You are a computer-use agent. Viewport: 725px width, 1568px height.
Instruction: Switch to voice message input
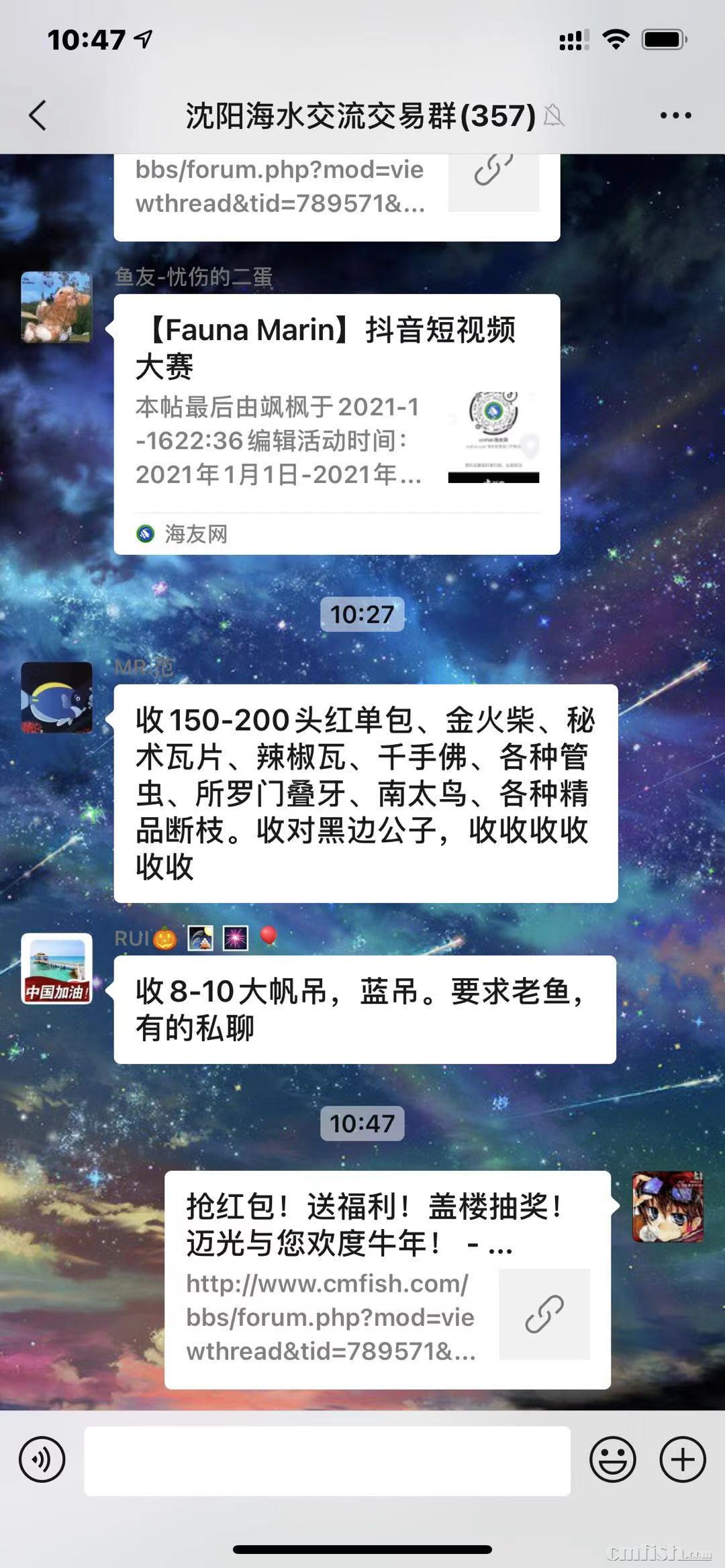pyautogui.click(x=42, y=1459)
